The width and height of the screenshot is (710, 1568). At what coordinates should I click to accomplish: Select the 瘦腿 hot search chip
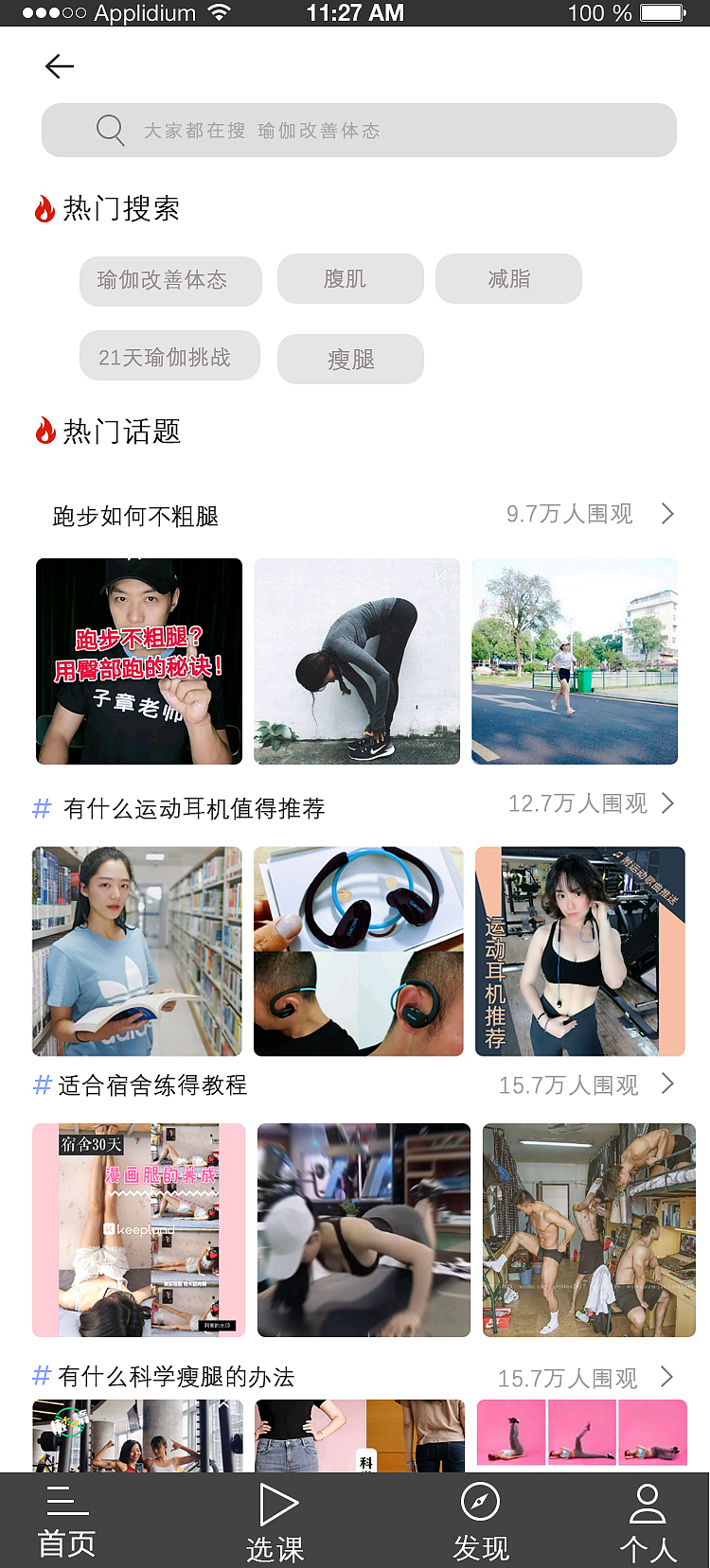coord(350,359)
